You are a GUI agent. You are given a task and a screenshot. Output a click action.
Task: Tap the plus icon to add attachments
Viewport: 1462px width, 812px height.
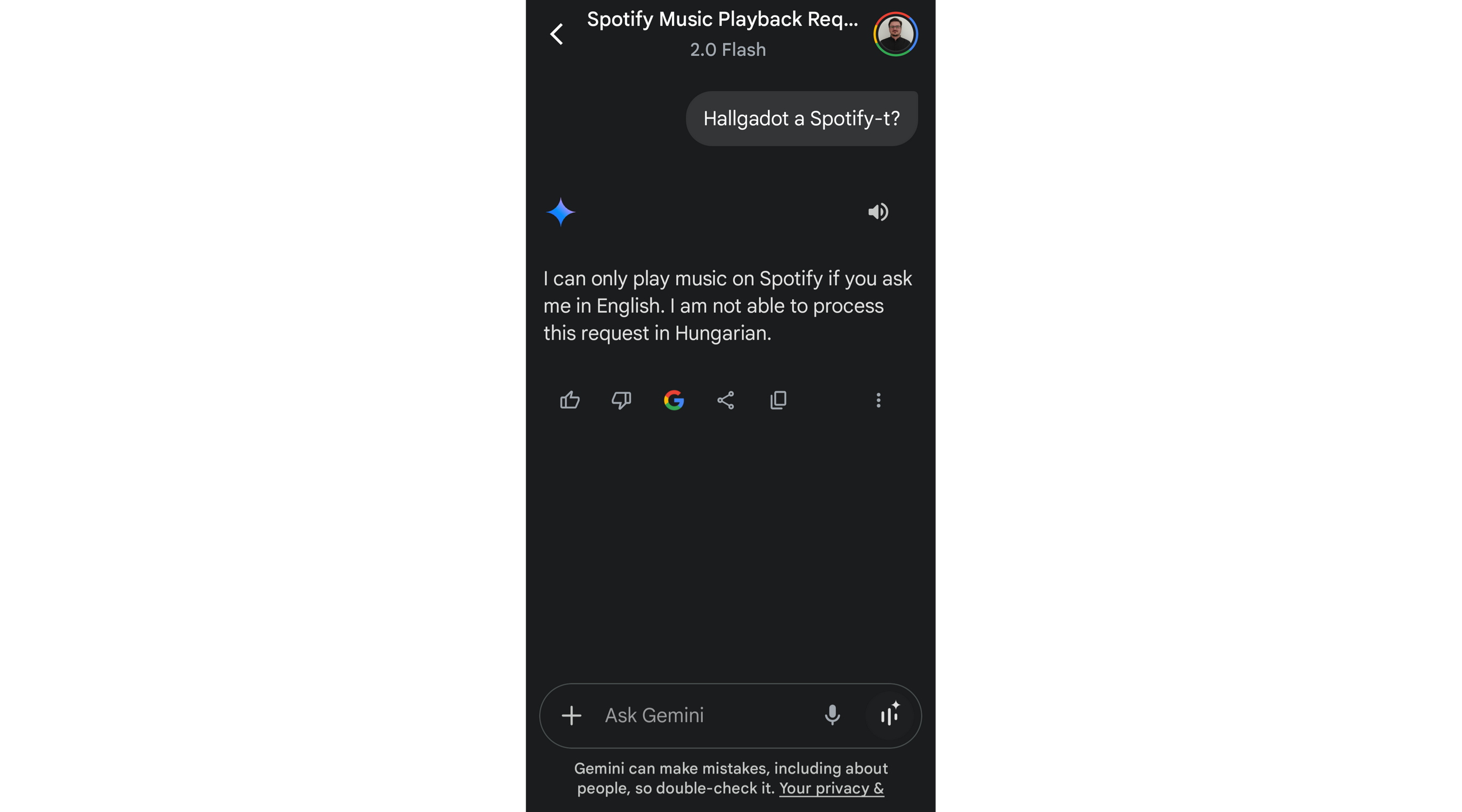click(571, 716)
